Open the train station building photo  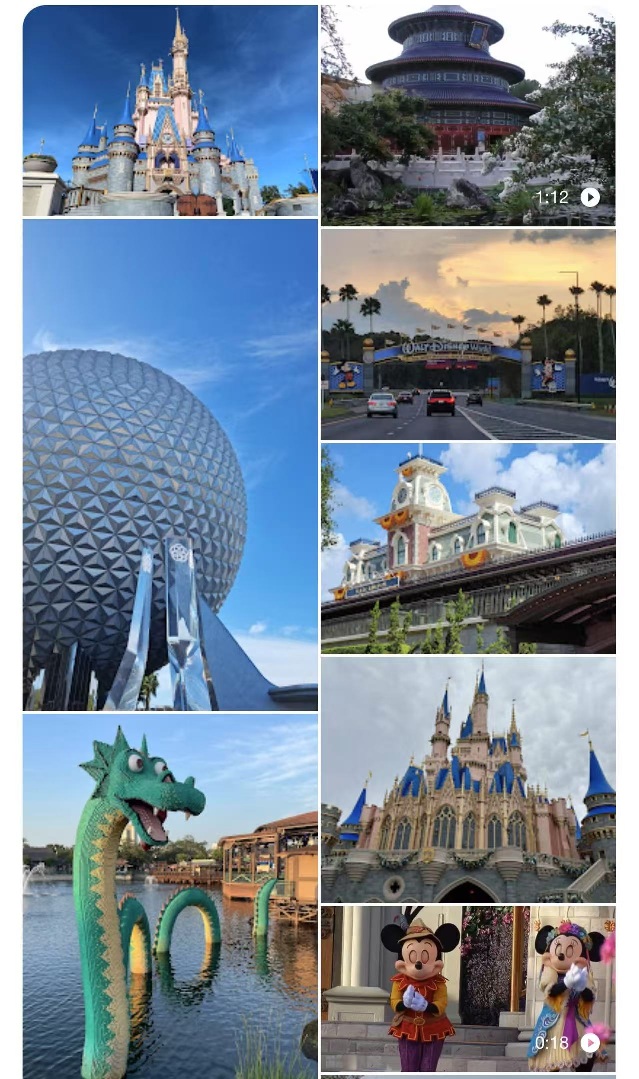click(467, 548)
